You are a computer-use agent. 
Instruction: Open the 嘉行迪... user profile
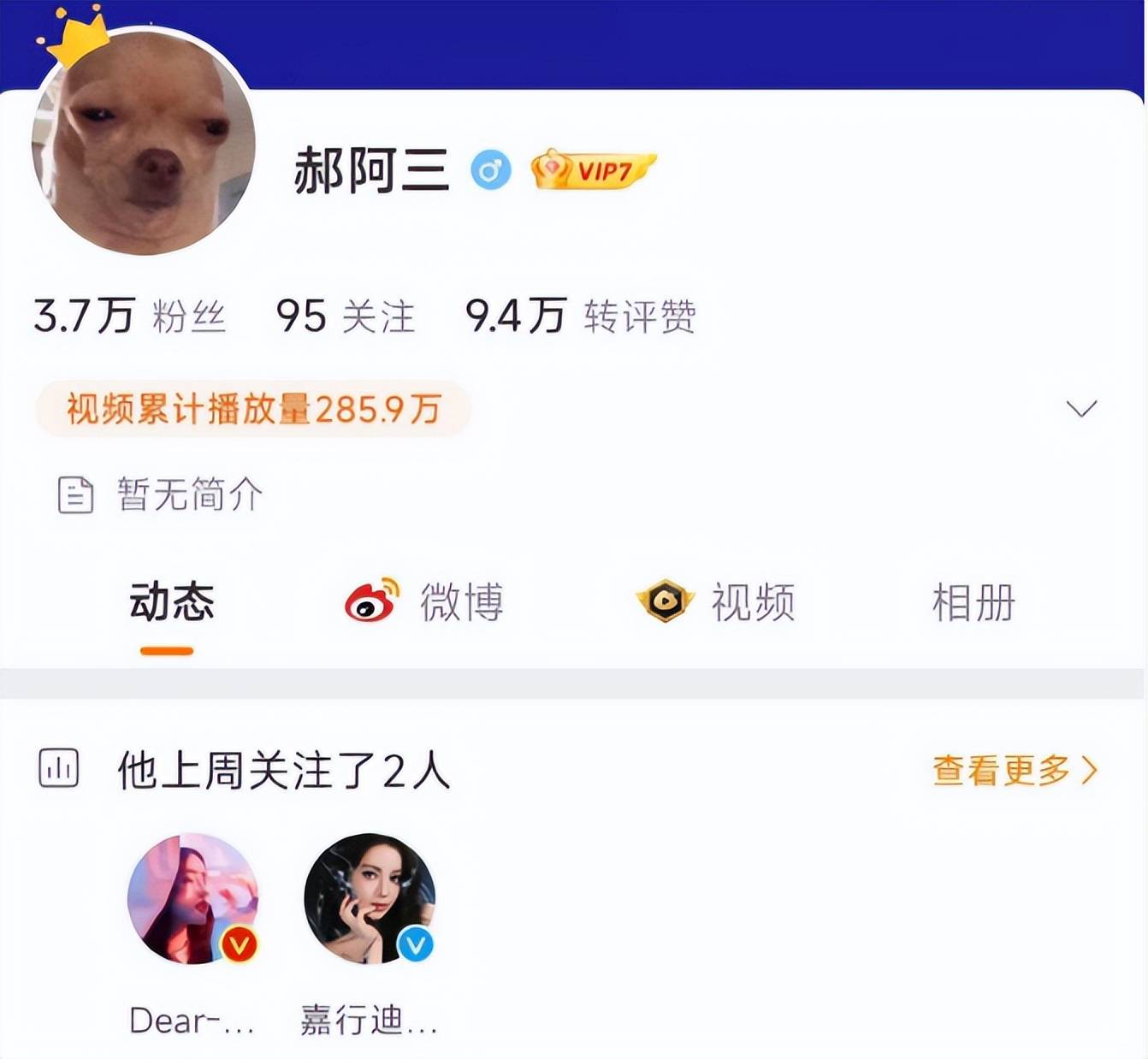tap(370, 899)
